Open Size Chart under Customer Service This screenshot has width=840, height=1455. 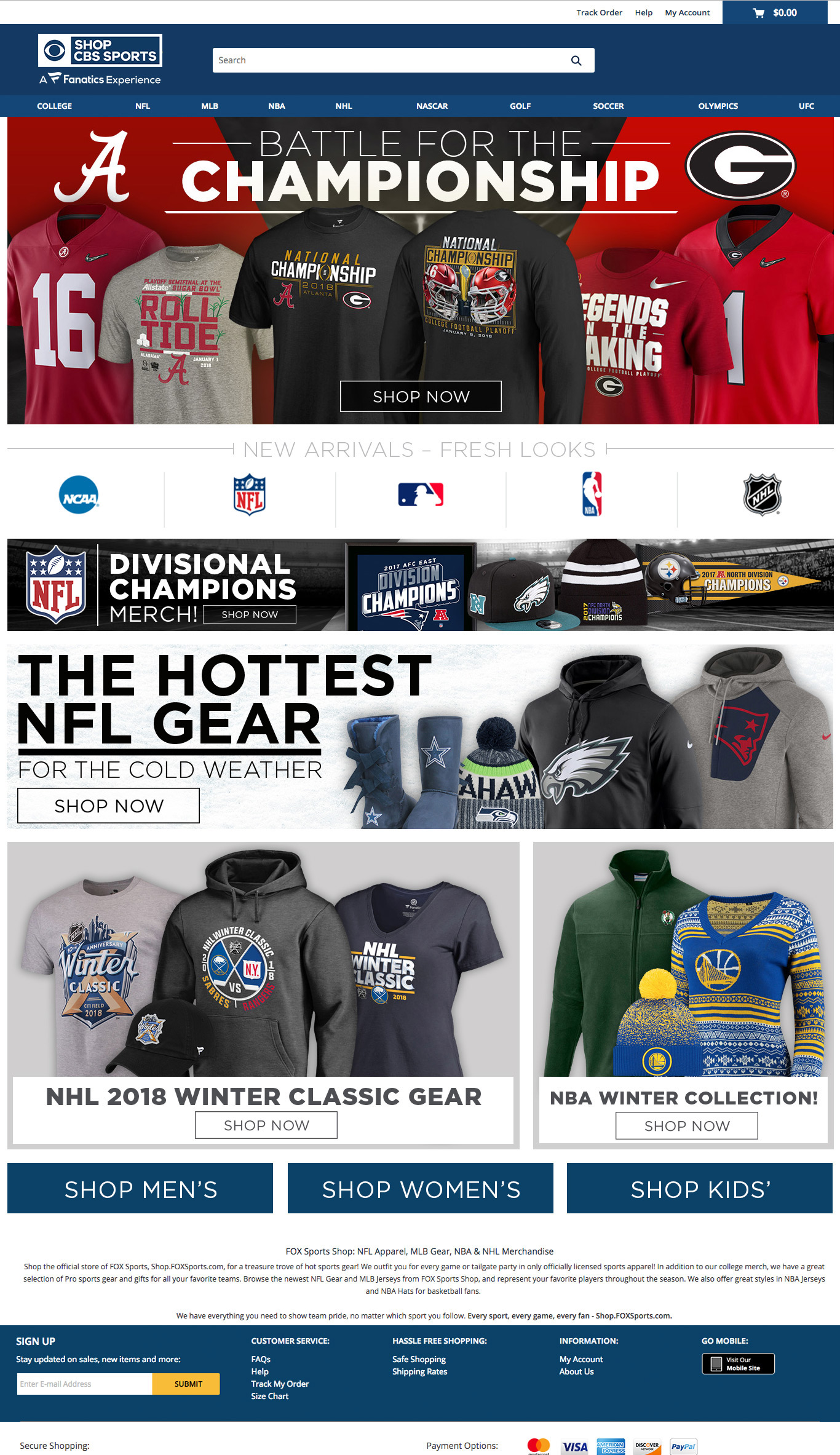(269, 1396)
